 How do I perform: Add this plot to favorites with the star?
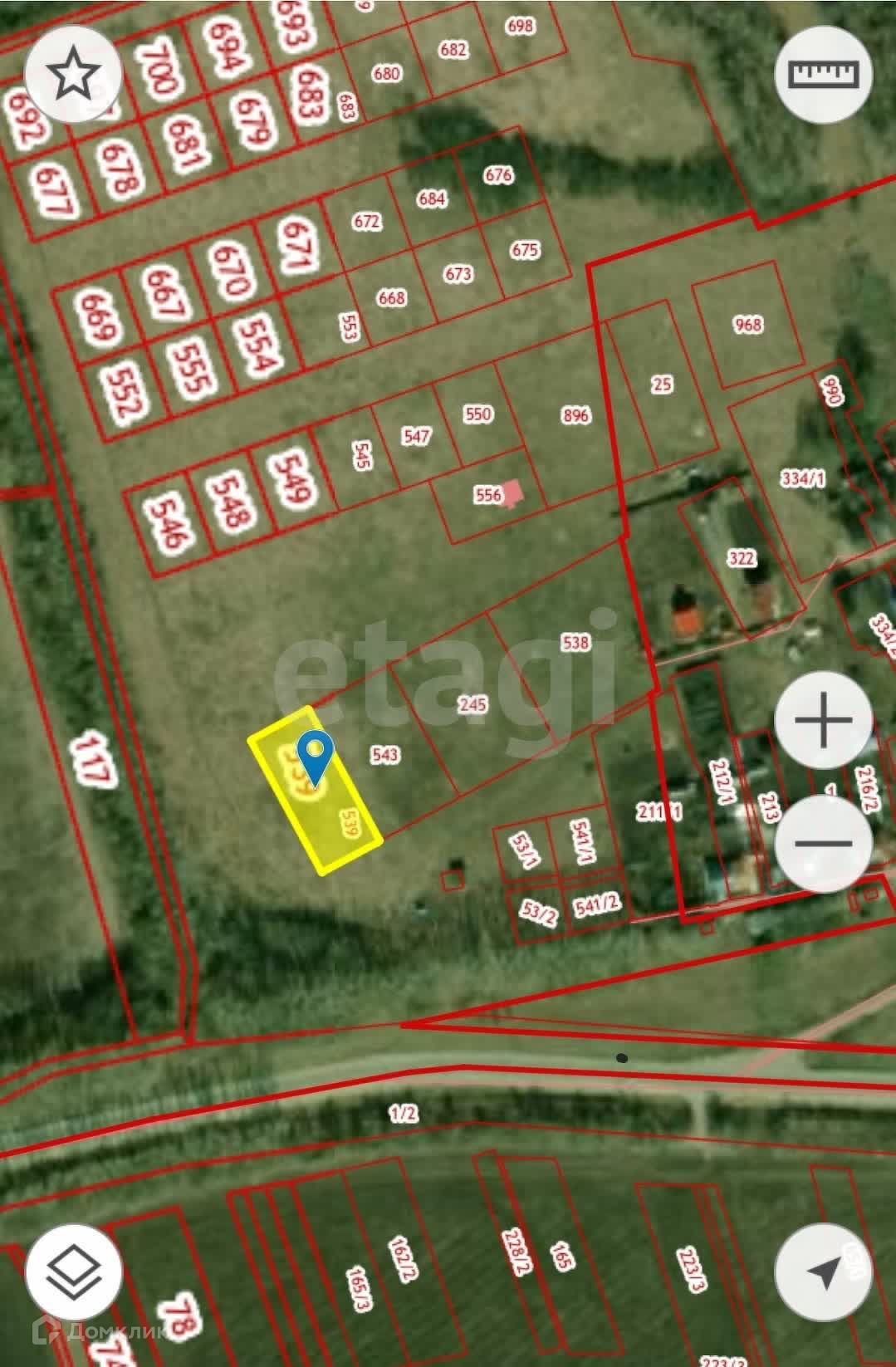pos(74,73)
